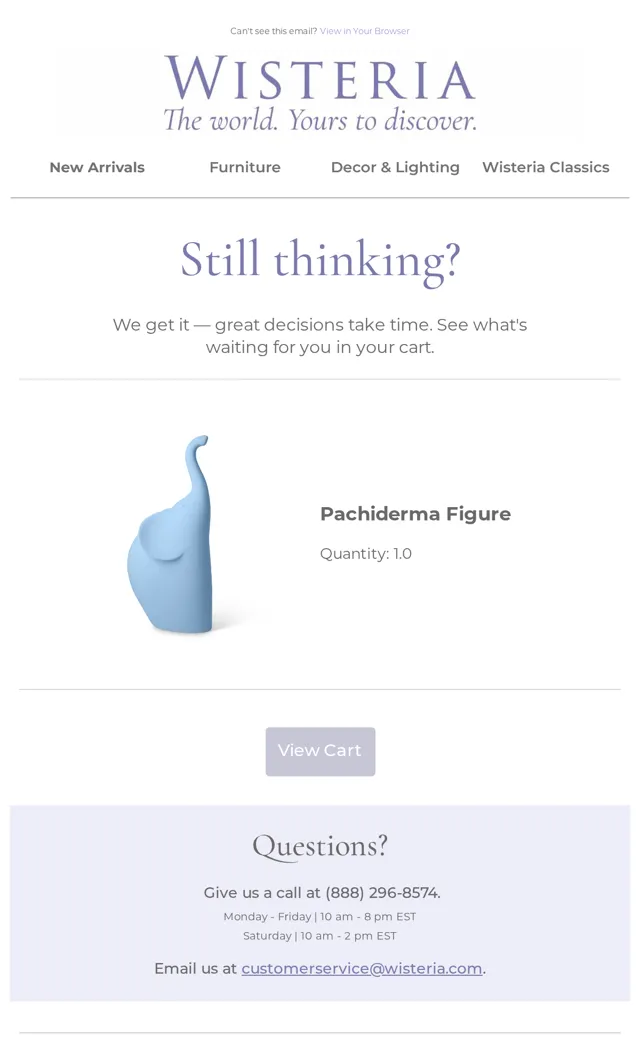Image resolution: width=640 pixels, height=1040 pixels.
Task: Open the Furniture category
Action: [x=245, y=167]
